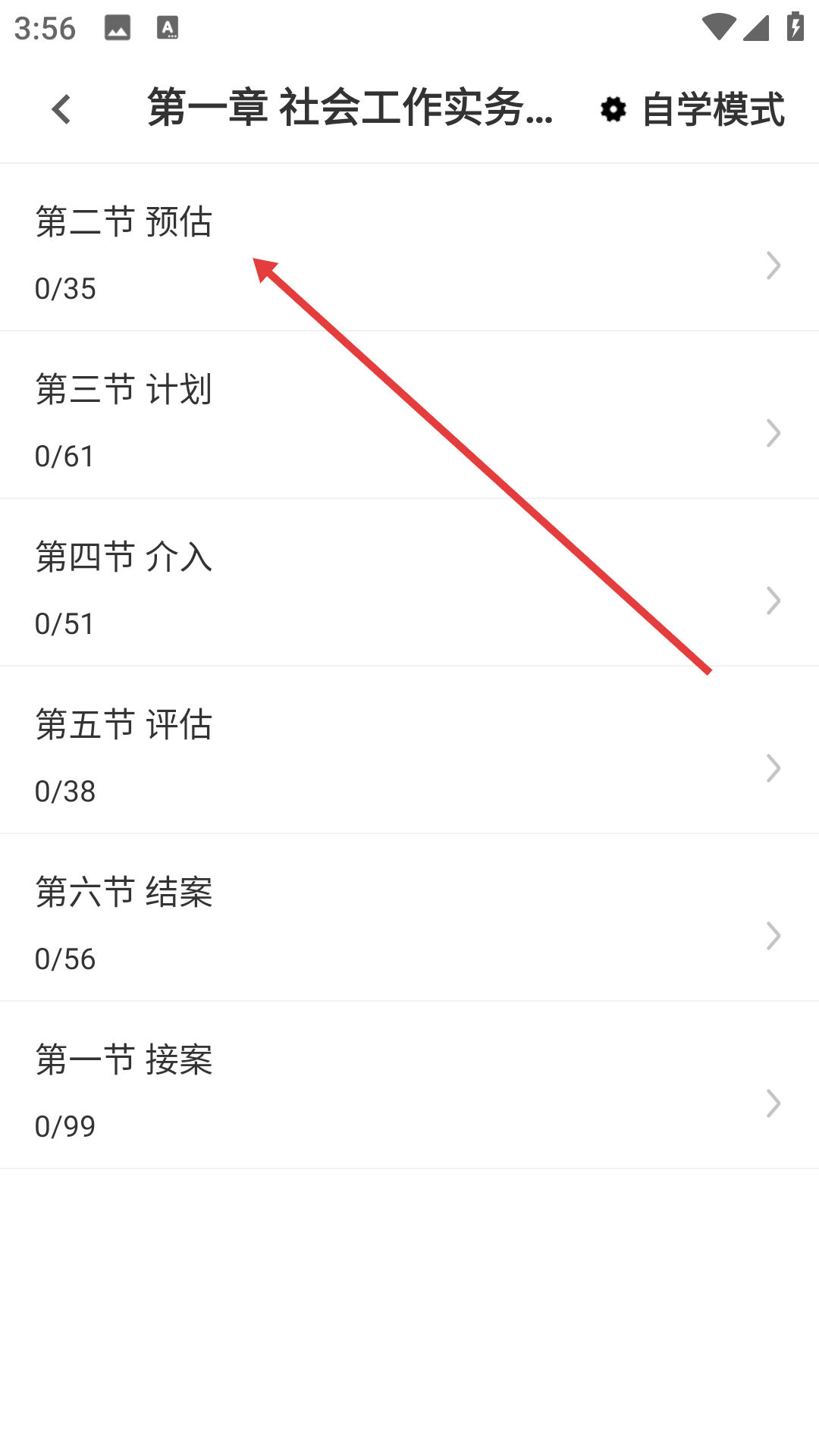The image size is (819, 1456).
Task: Open 第五节 评估 section
Action: [409, 750]
